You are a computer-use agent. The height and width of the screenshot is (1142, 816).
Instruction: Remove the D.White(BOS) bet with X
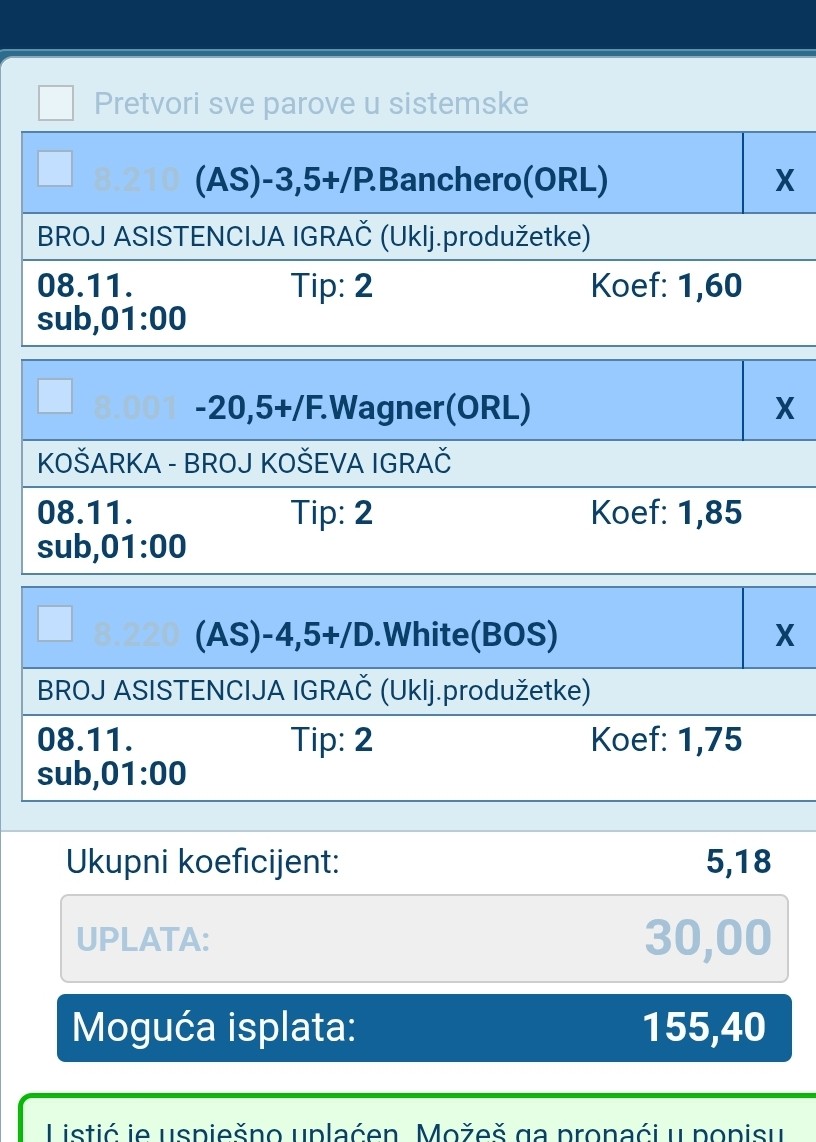(x=784, y=634)
